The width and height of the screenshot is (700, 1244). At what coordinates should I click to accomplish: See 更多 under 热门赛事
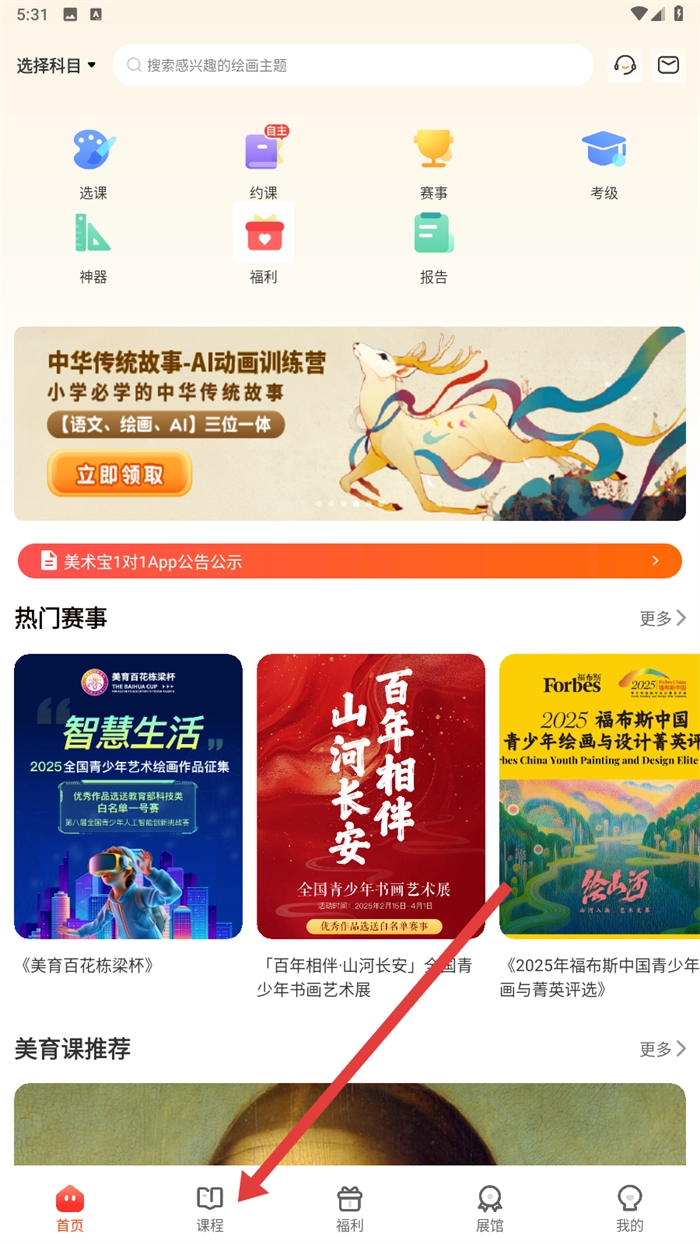pyautogui.click(x=663, y=618)
